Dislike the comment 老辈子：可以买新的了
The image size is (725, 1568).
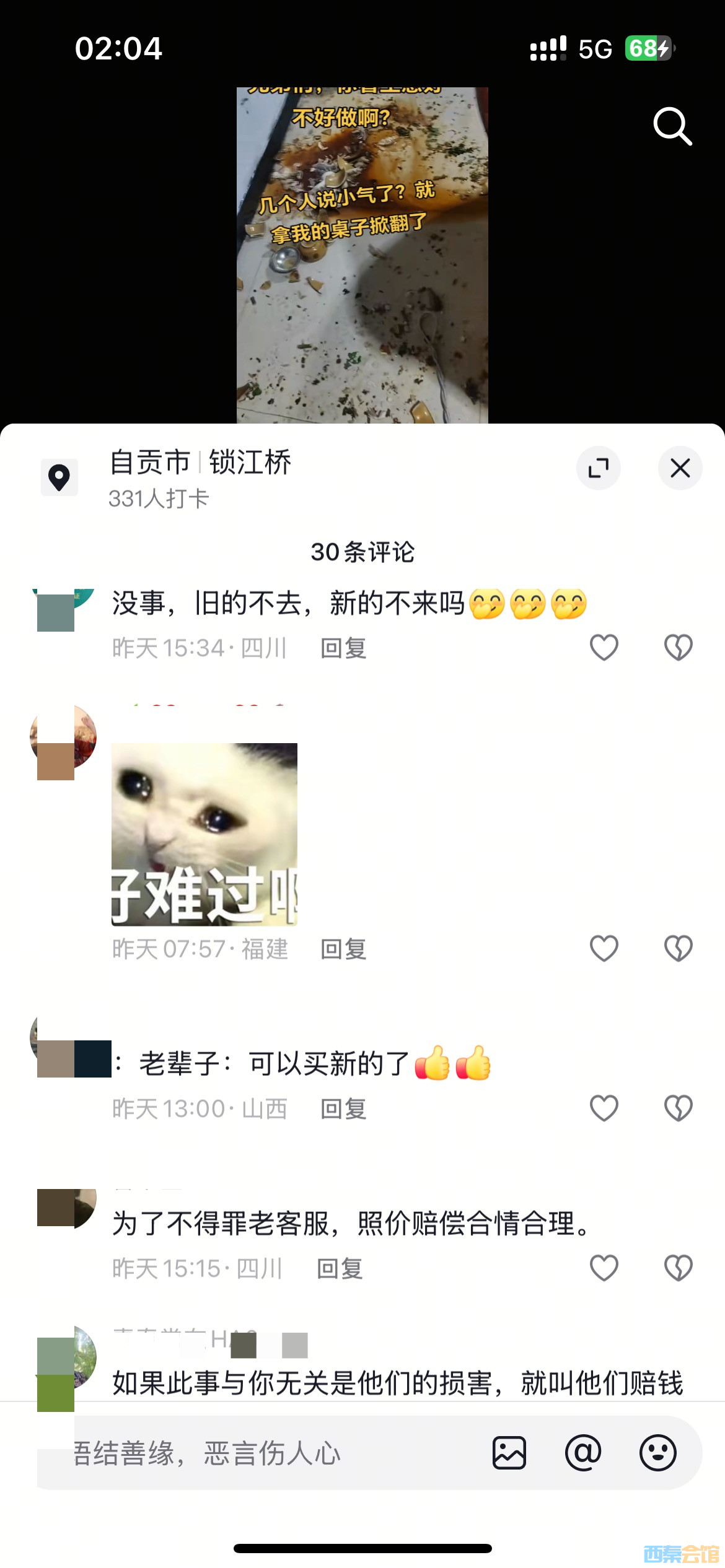pyautogui.click(x=678, y=1108)
